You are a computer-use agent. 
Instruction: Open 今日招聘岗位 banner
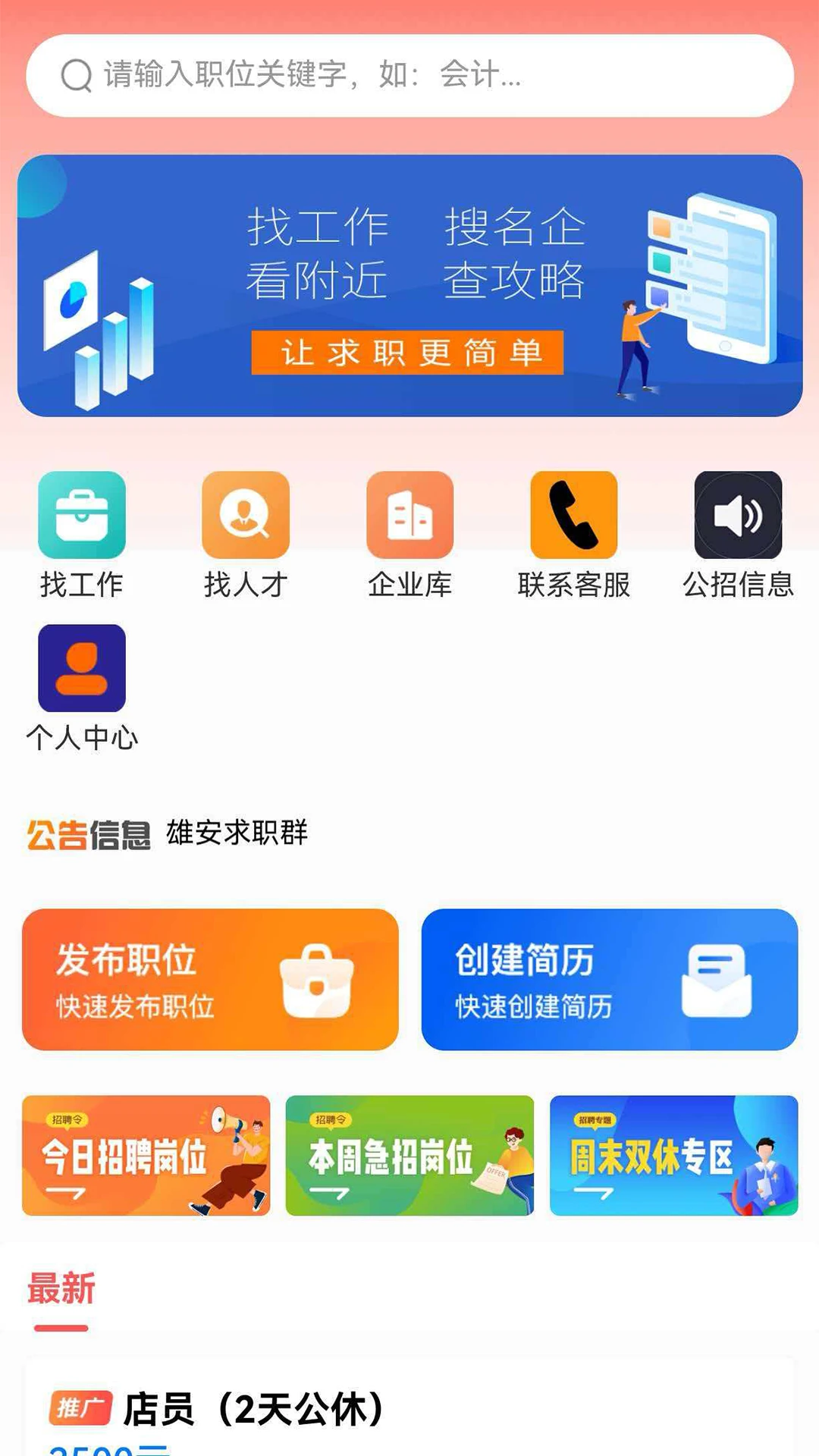[146, 1155]
